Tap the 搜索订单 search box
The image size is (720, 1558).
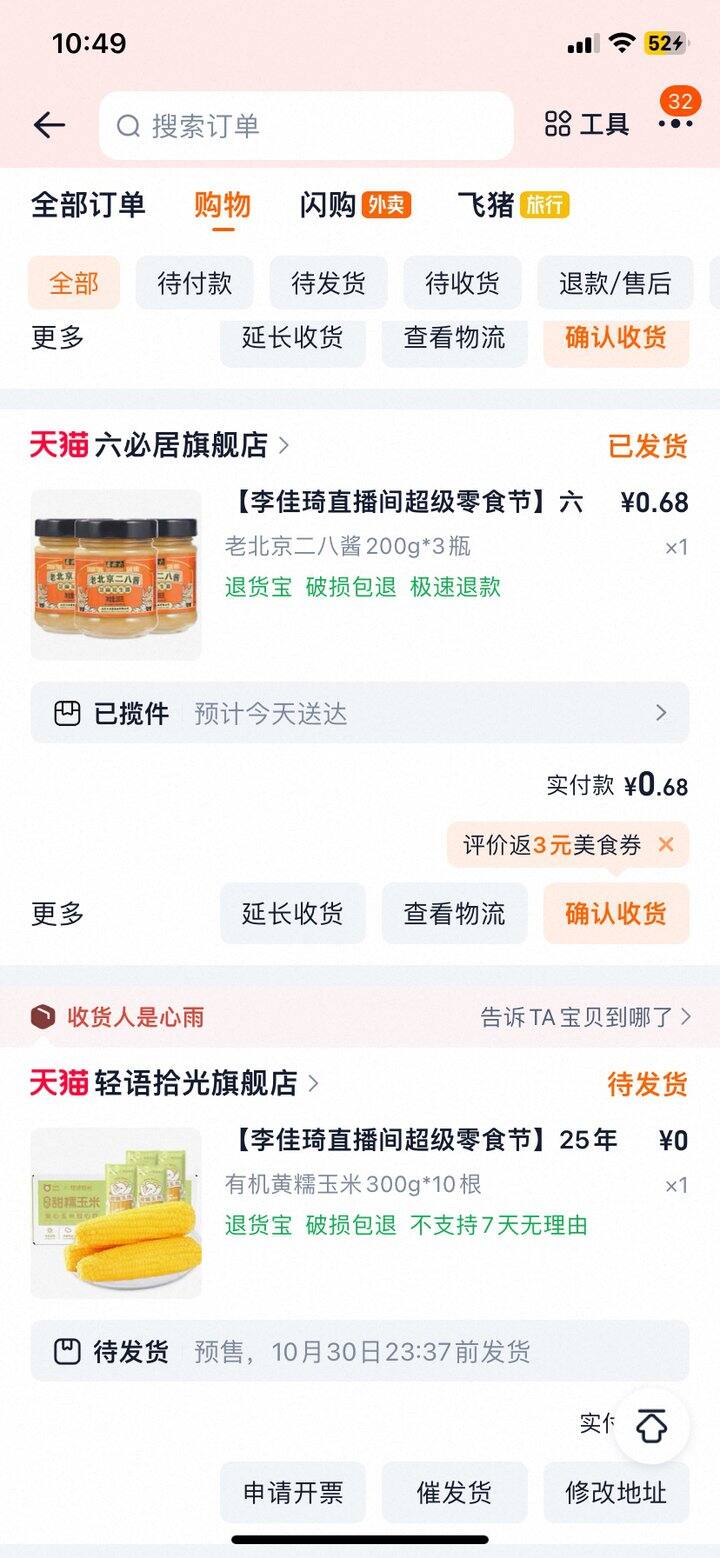[306, 126]
